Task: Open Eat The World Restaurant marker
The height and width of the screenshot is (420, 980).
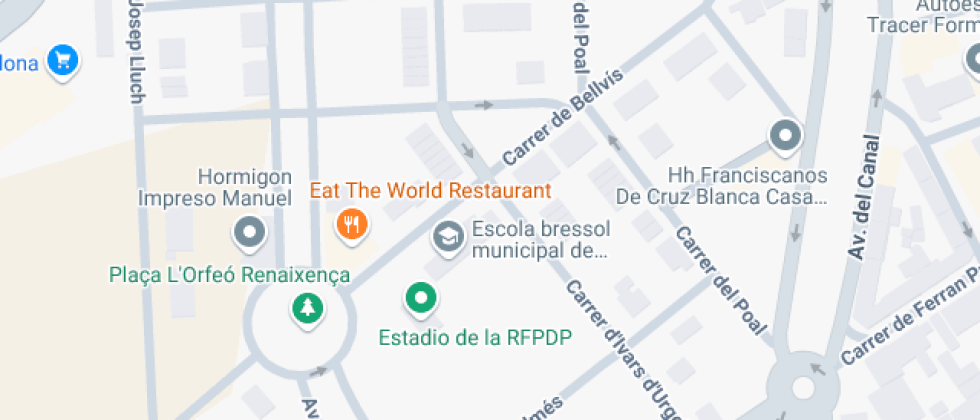Action: 352,224
